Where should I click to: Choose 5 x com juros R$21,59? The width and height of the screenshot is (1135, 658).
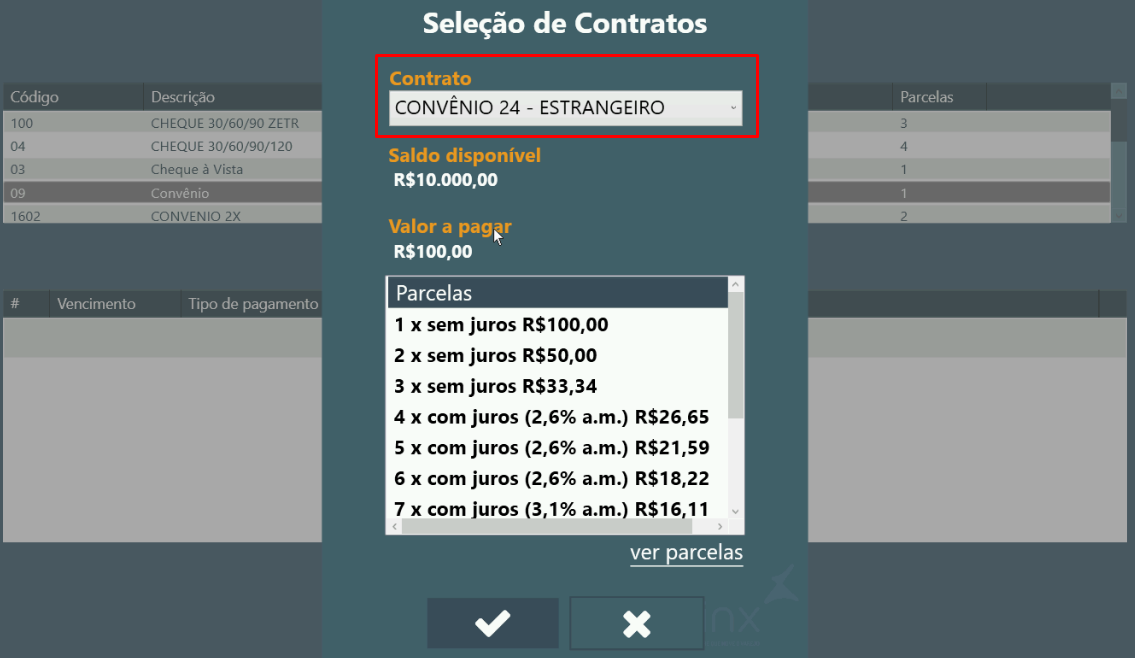(551, 447)
